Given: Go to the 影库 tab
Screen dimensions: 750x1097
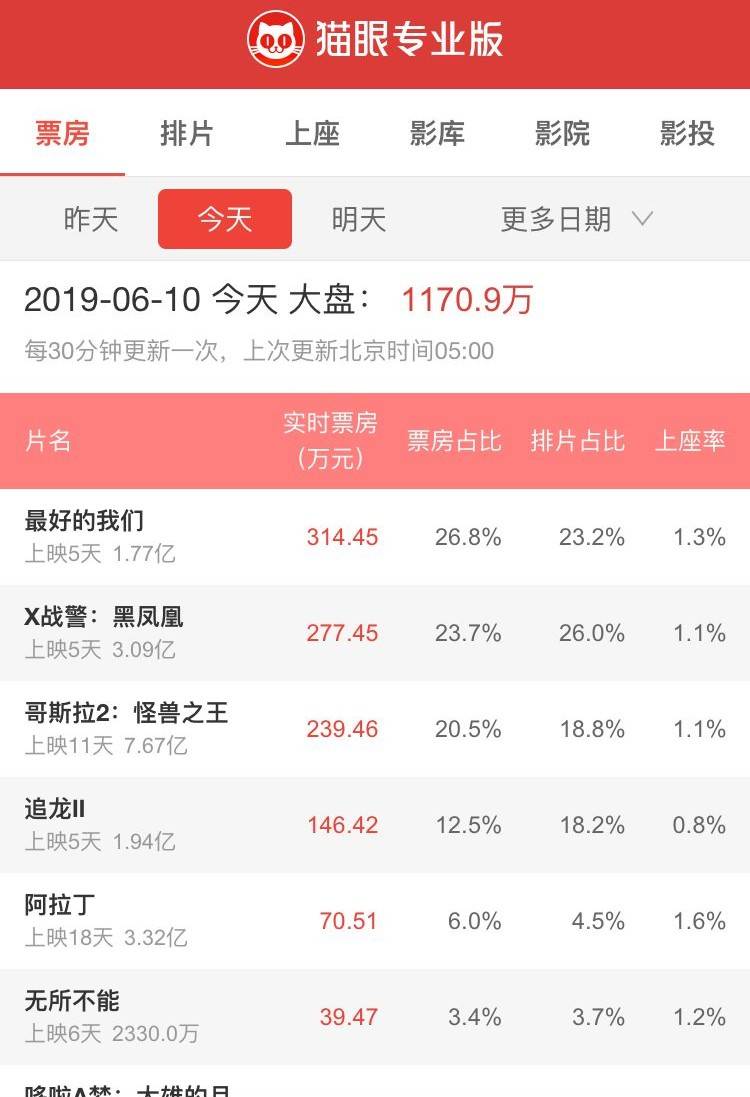Looking at the screenshot, I should pos(437,134).
